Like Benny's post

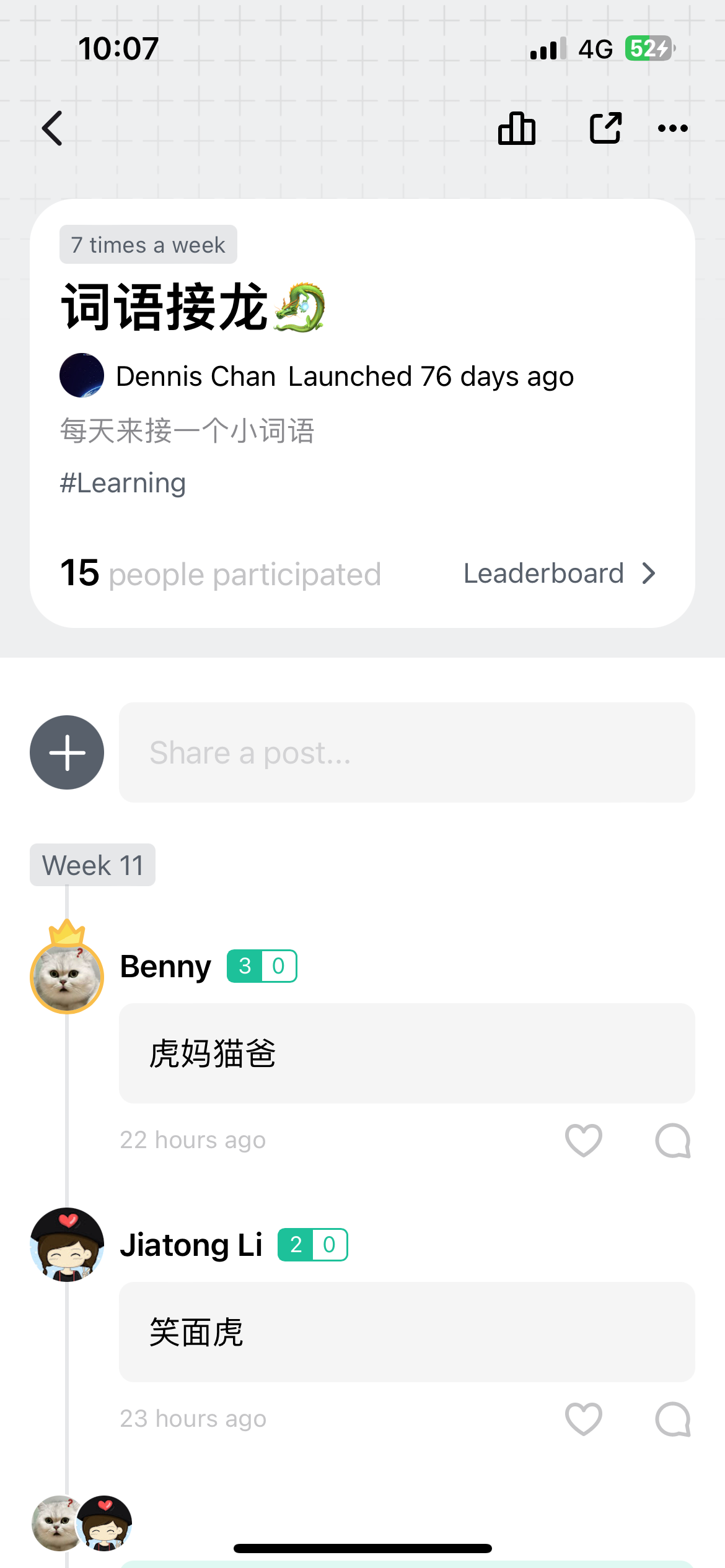tap(583, 1140)
